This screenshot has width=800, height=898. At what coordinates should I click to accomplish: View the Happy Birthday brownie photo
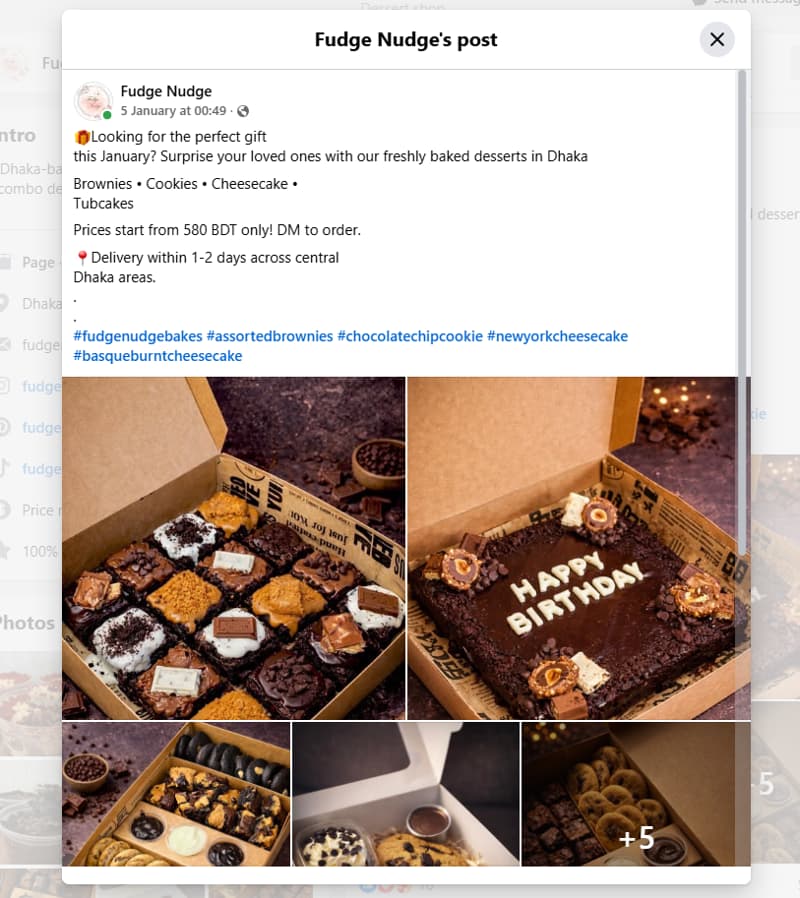tap(578, 548)
